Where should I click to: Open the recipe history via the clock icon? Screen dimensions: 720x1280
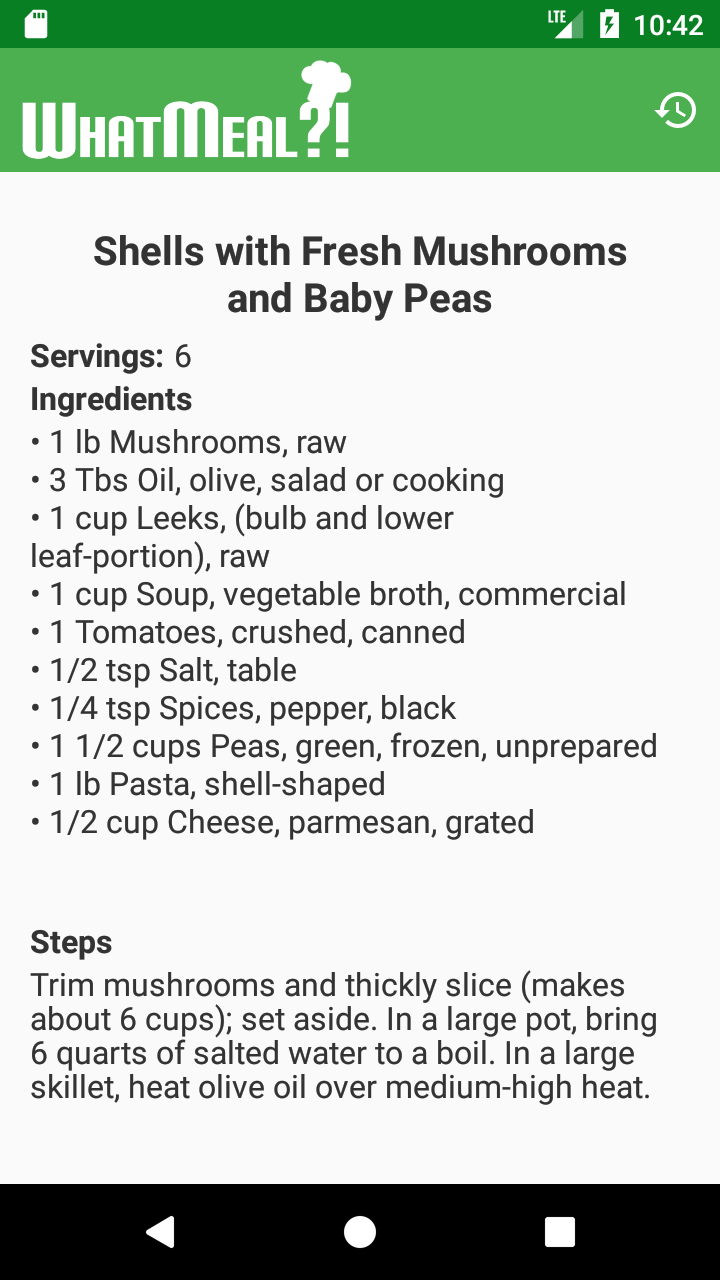(677, 111)
